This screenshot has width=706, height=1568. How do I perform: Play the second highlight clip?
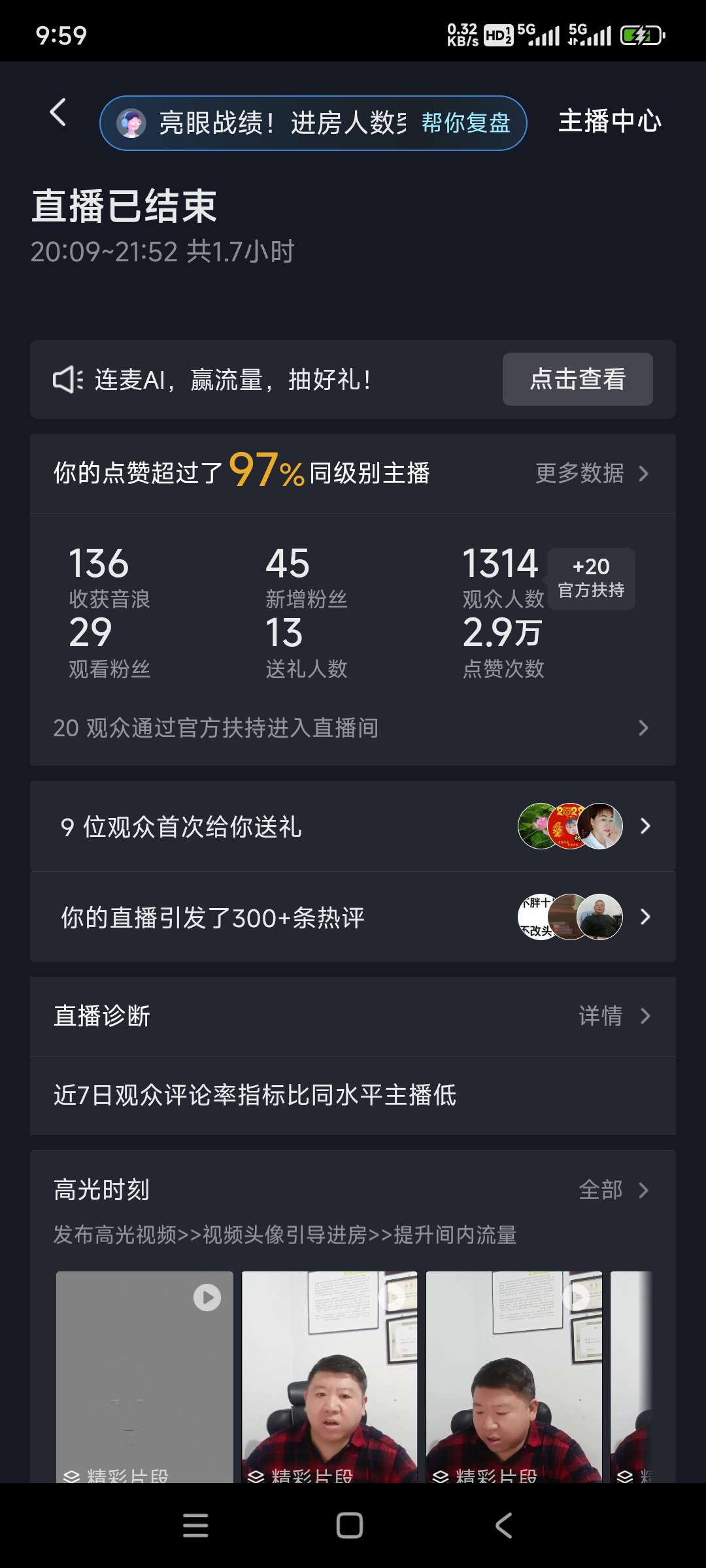coord(329,1372)
